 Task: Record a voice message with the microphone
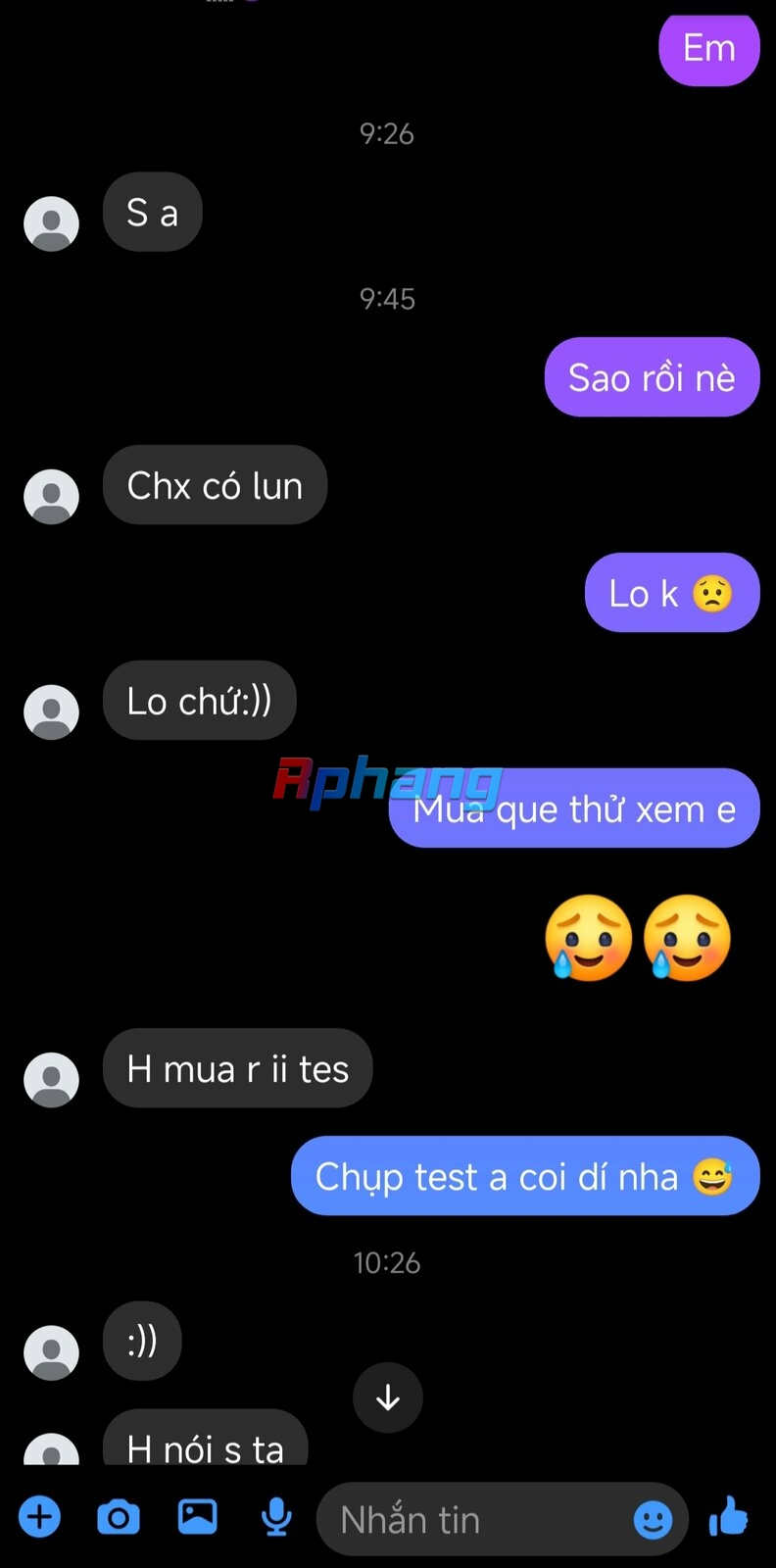tap(276, 1518)
